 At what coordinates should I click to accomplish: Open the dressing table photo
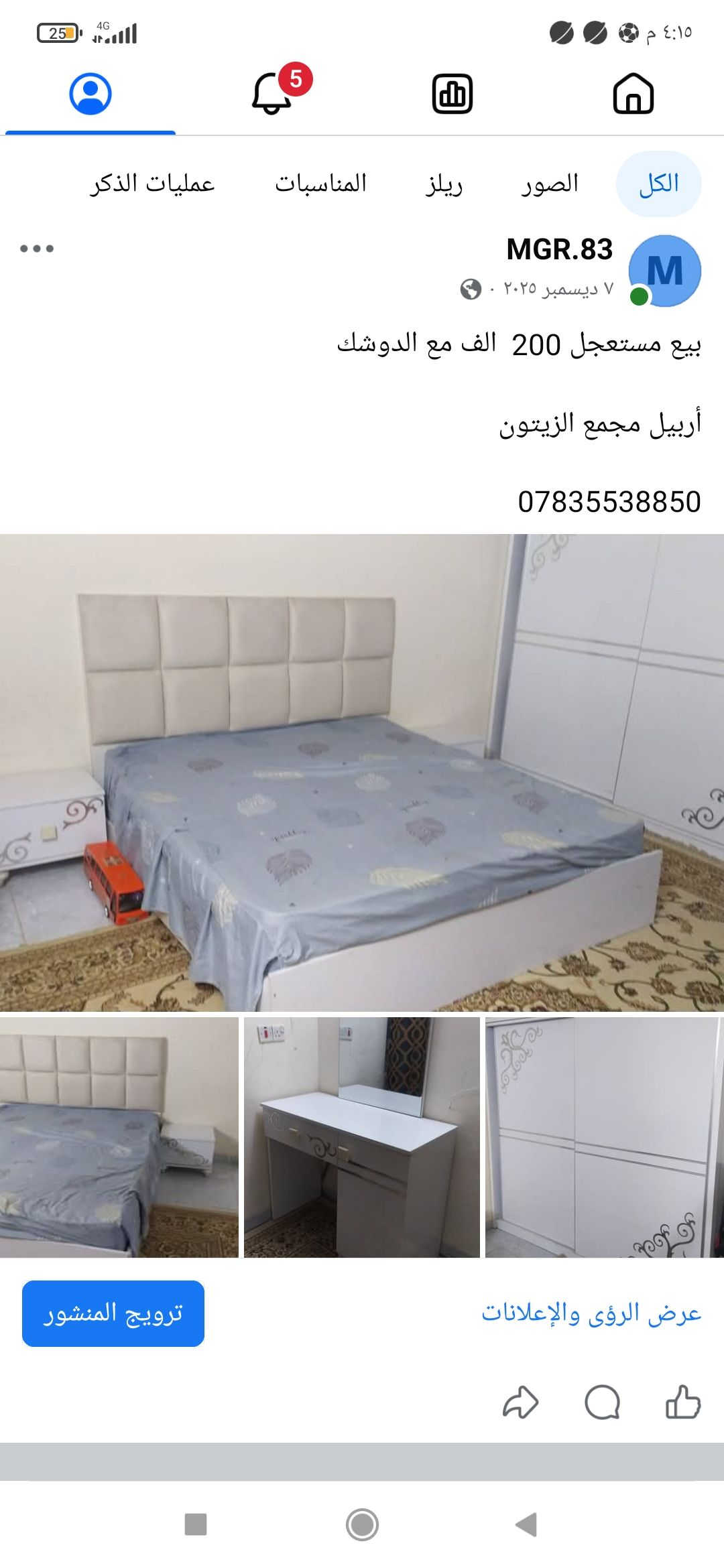point(362,1137)
